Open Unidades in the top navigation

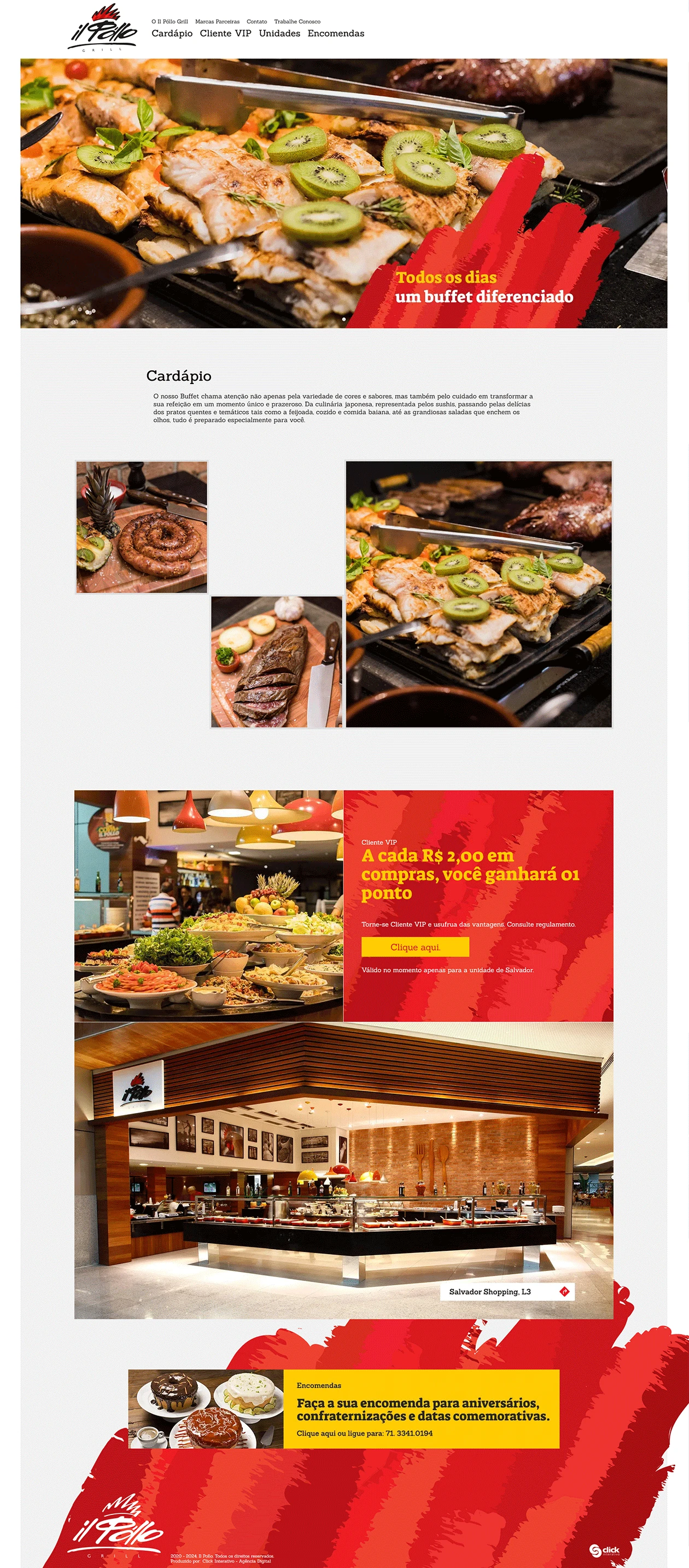tap(279, 33)
